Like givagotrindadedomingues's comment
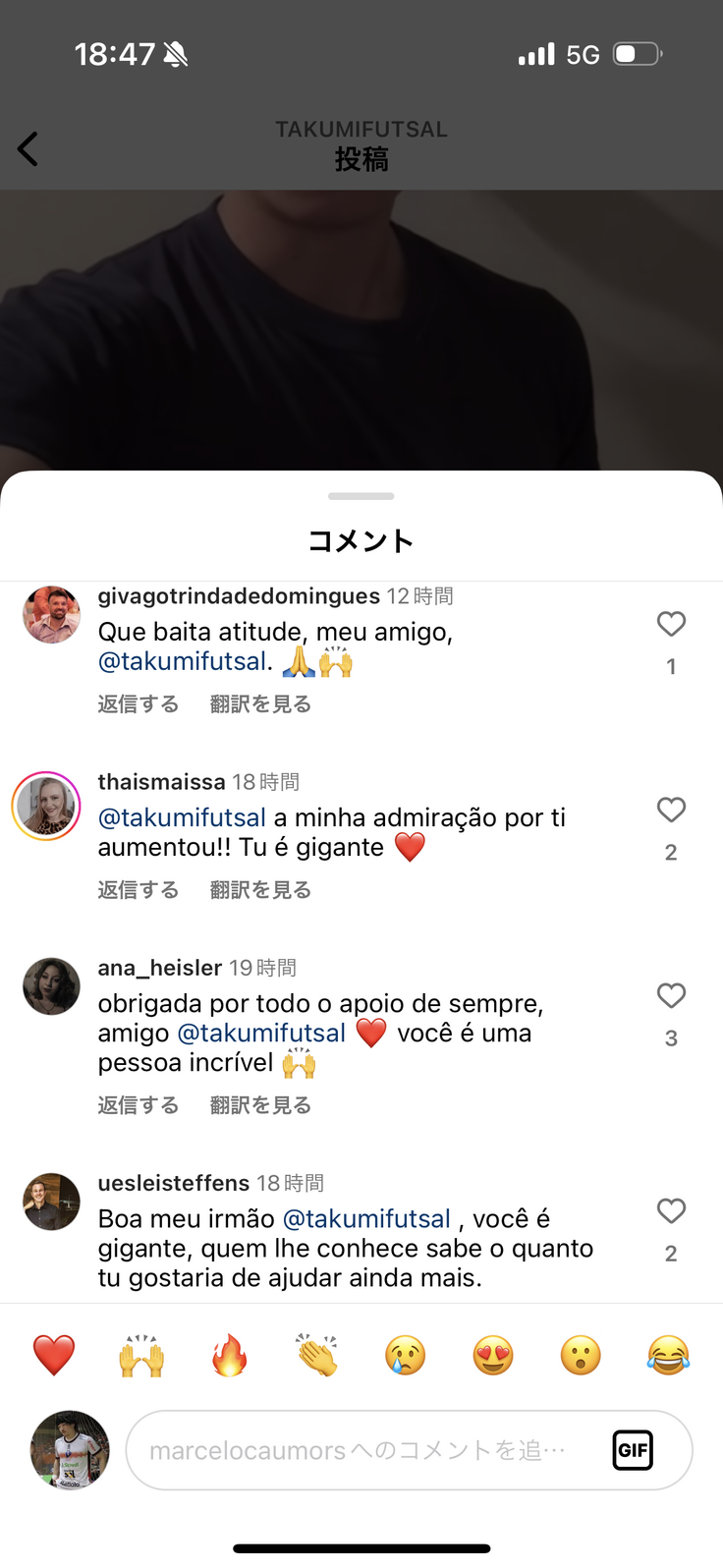The width and height of the screenshot is (723, 1568). 671,624
